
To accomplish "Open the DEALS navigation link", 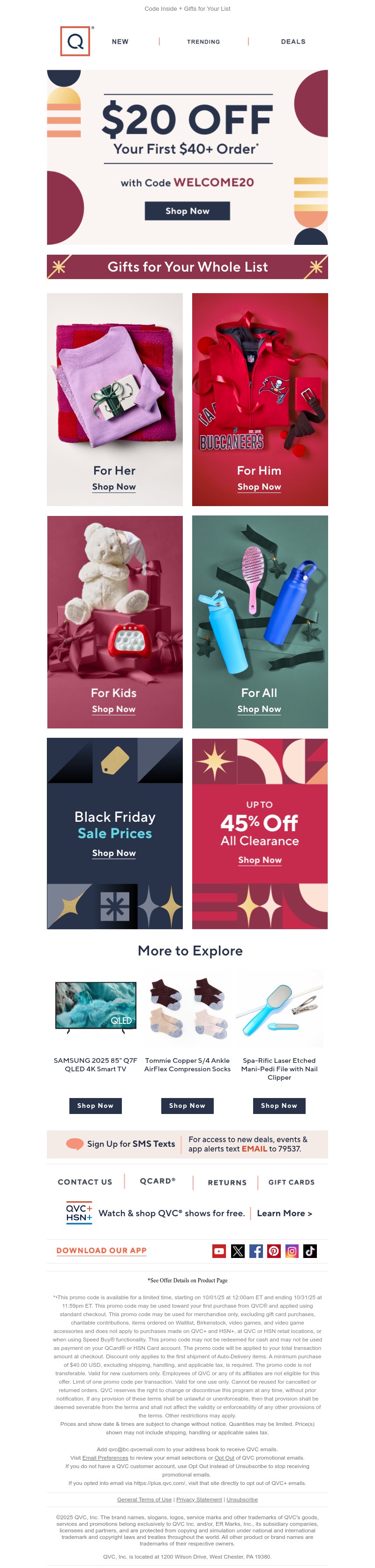I will tap(293, 42).
